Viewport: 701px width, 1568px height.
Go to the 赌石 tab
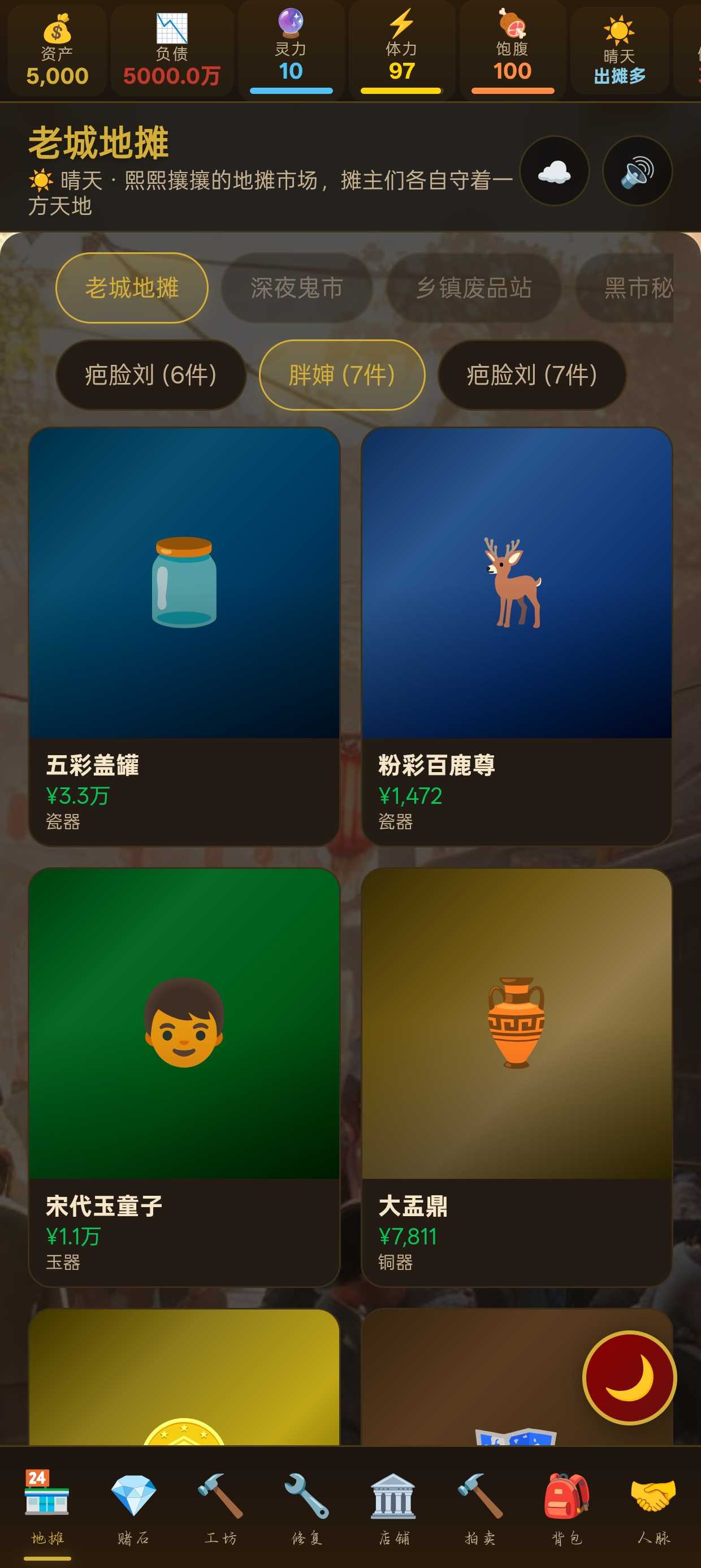click(134, 1507)
